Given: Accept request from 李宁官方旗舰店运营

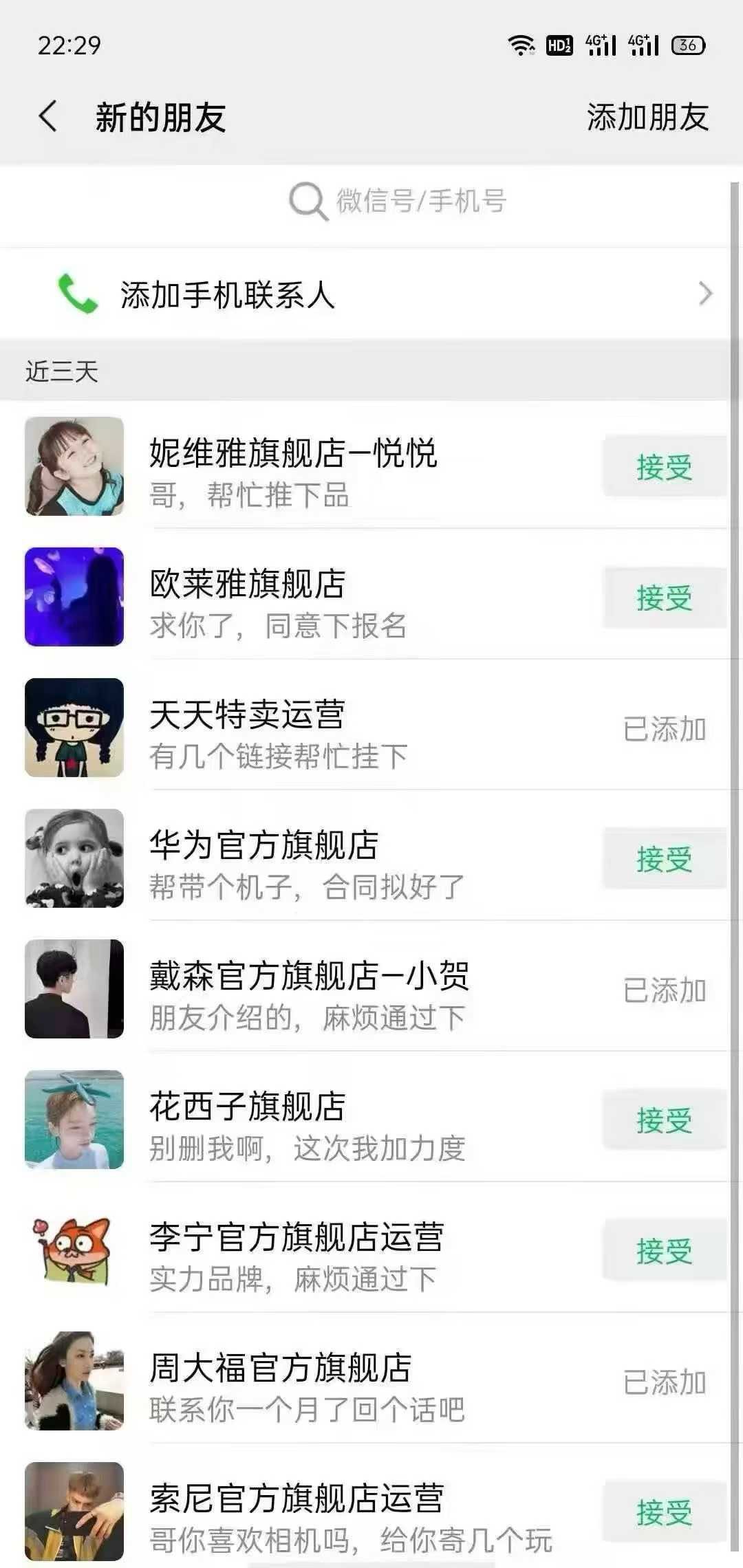Looking at the screenshot, I should click(x=664, y=1251).
